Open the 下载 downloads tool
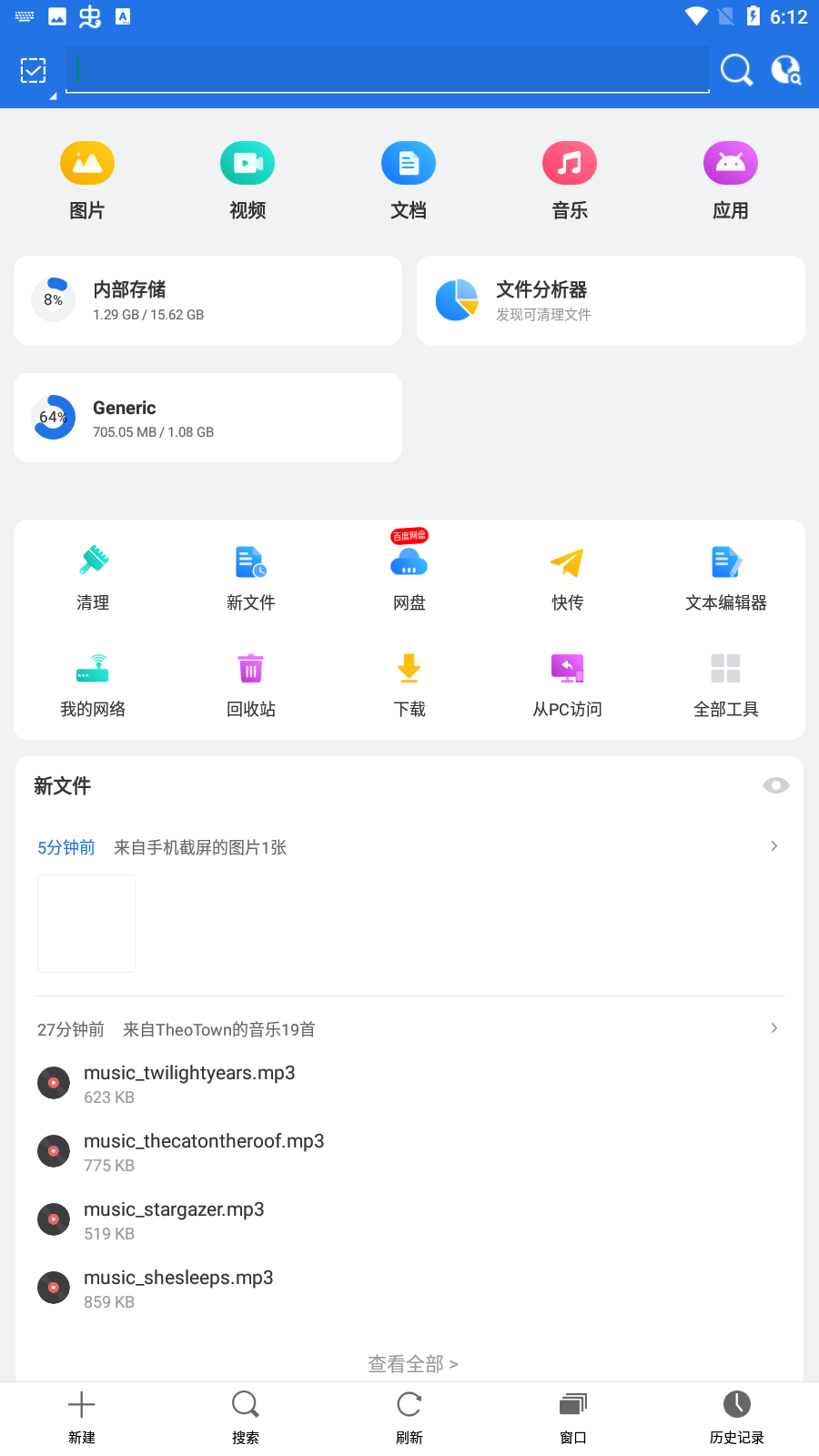This screenshot has height=1456, width=819. click(x=409, y=682)
